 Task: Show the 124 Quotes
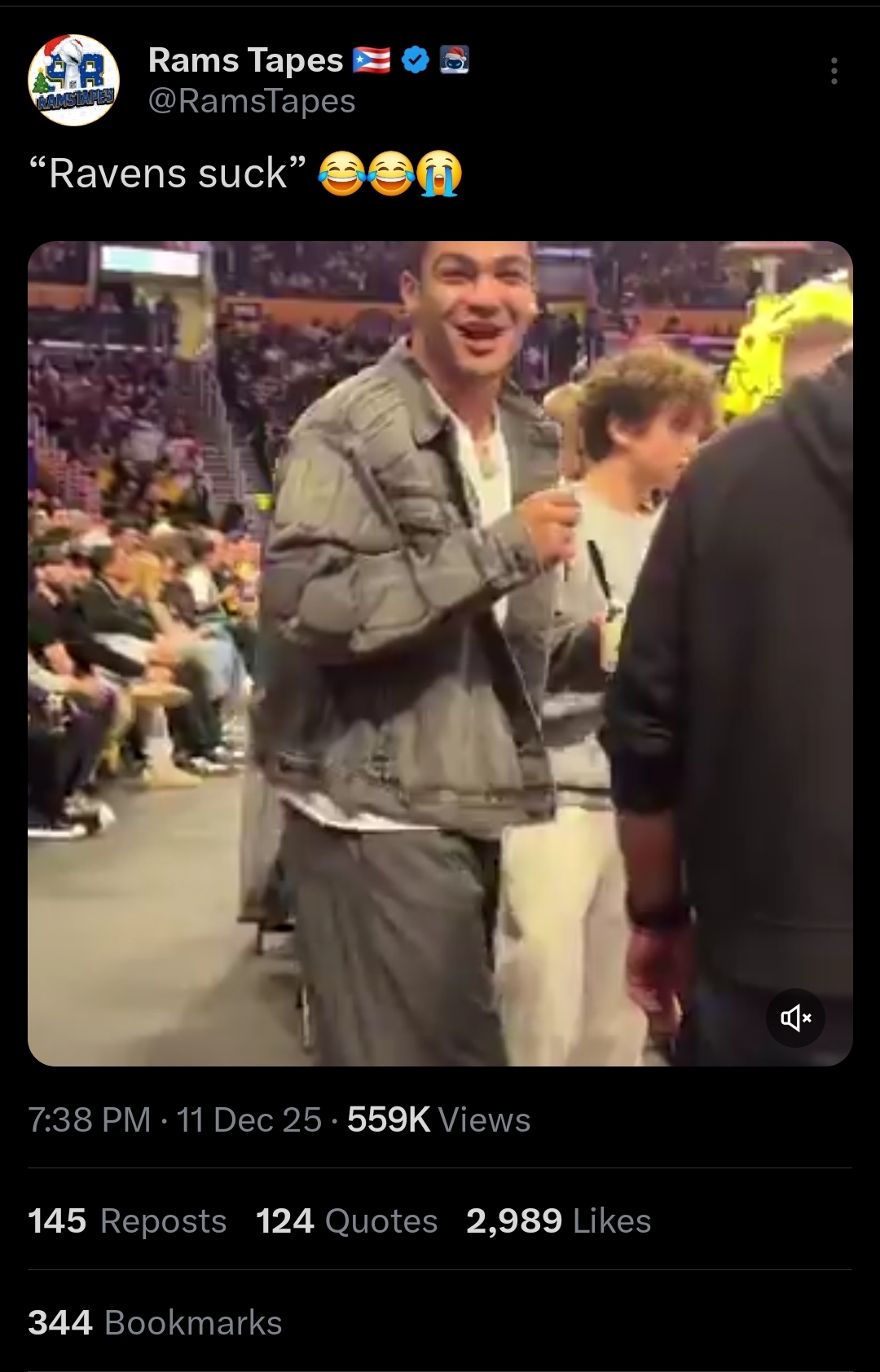(346, 1220)
